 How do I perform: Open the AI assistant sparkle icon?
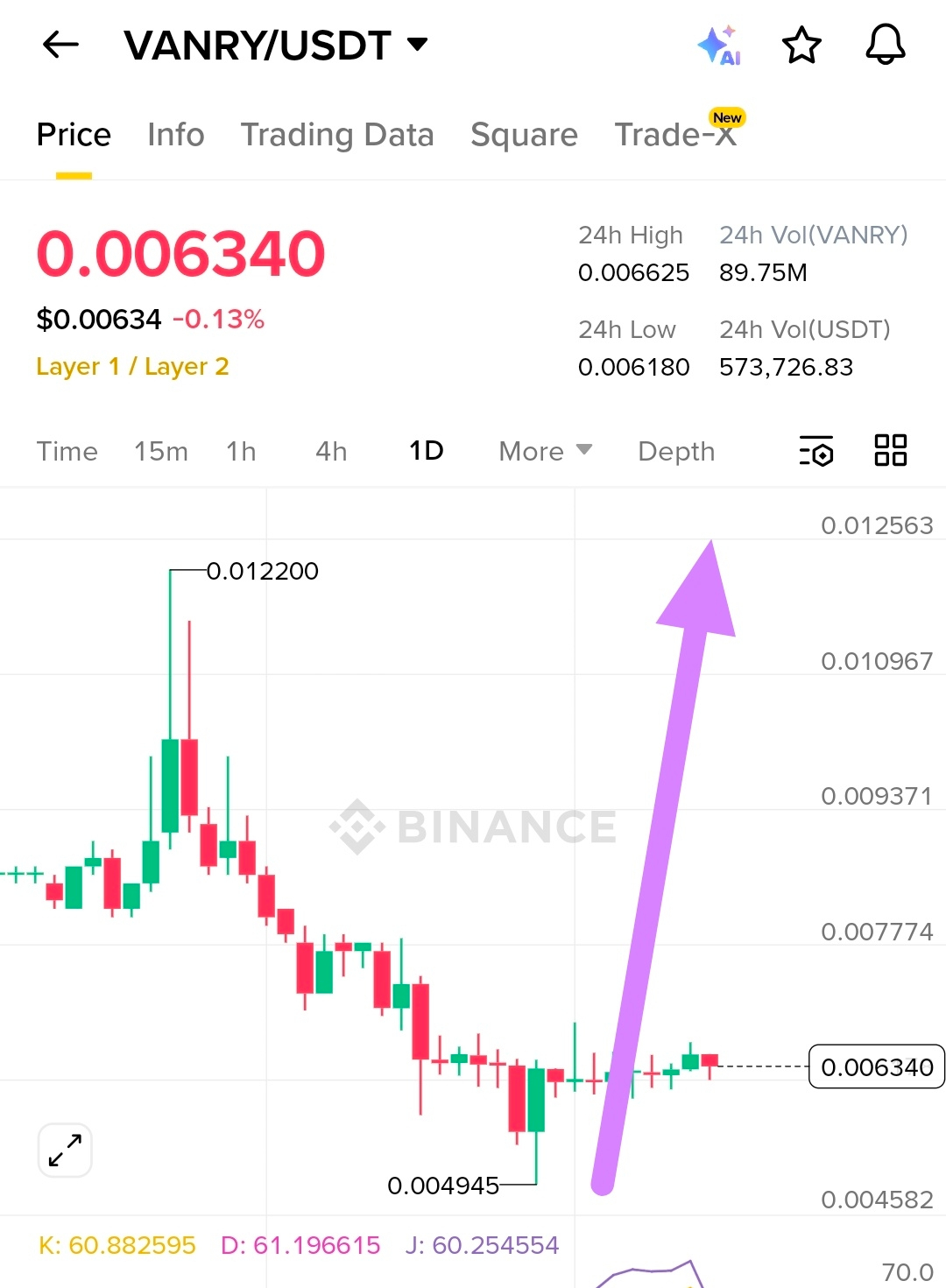719,46
